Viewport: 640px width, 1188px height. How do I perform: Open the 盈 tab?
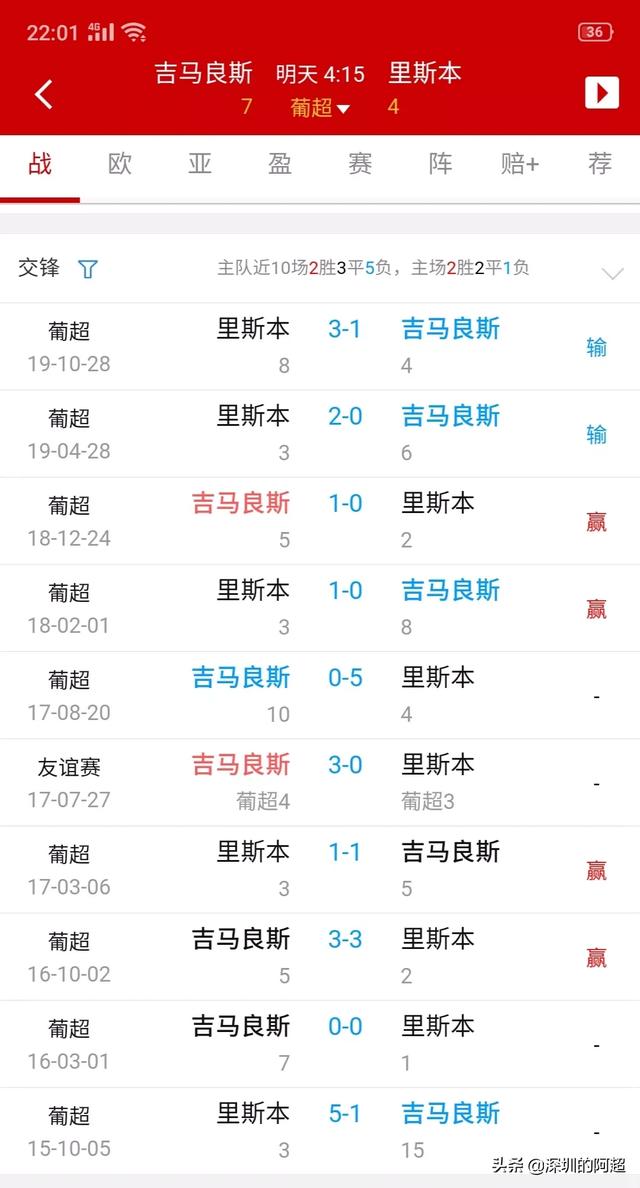click(x=280, y=164)
